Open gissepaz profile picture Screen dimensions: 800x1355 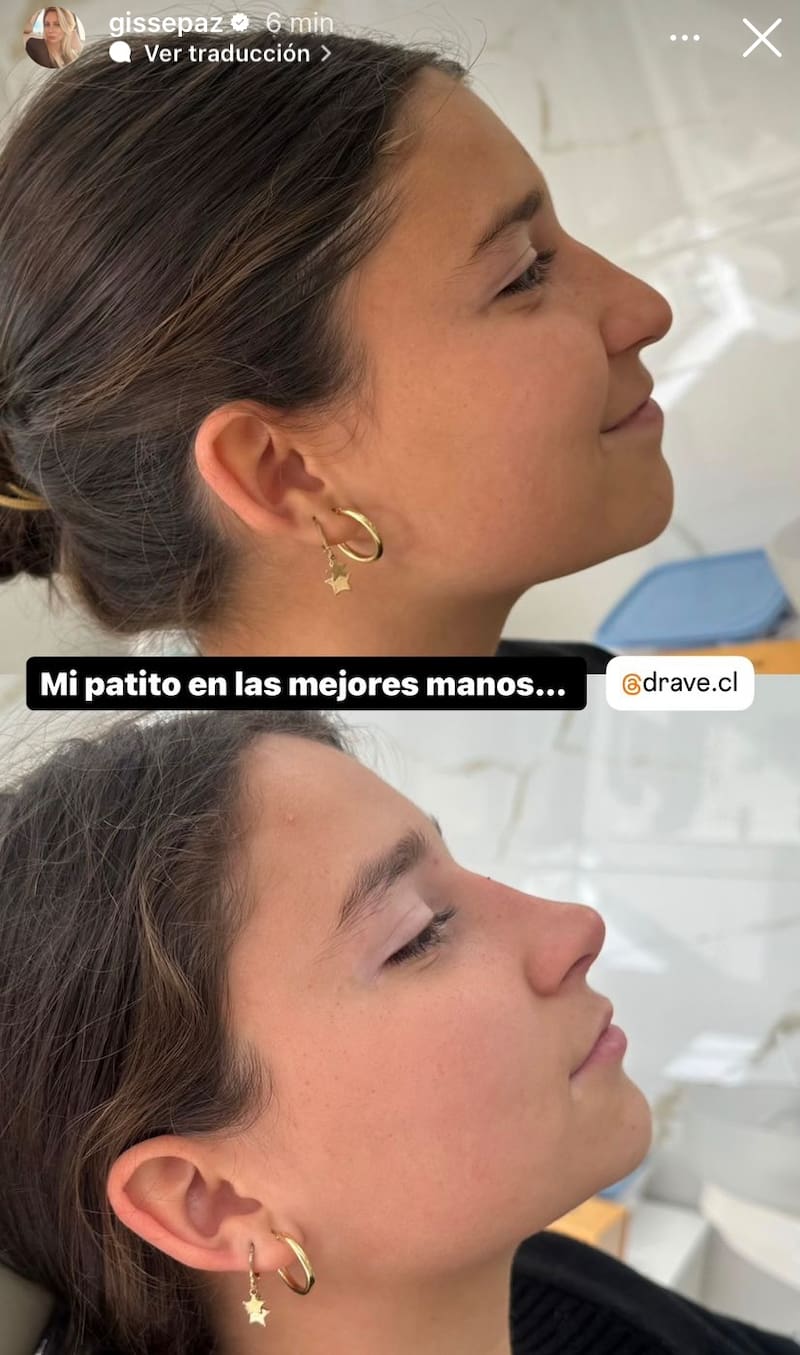coord(54,38)
